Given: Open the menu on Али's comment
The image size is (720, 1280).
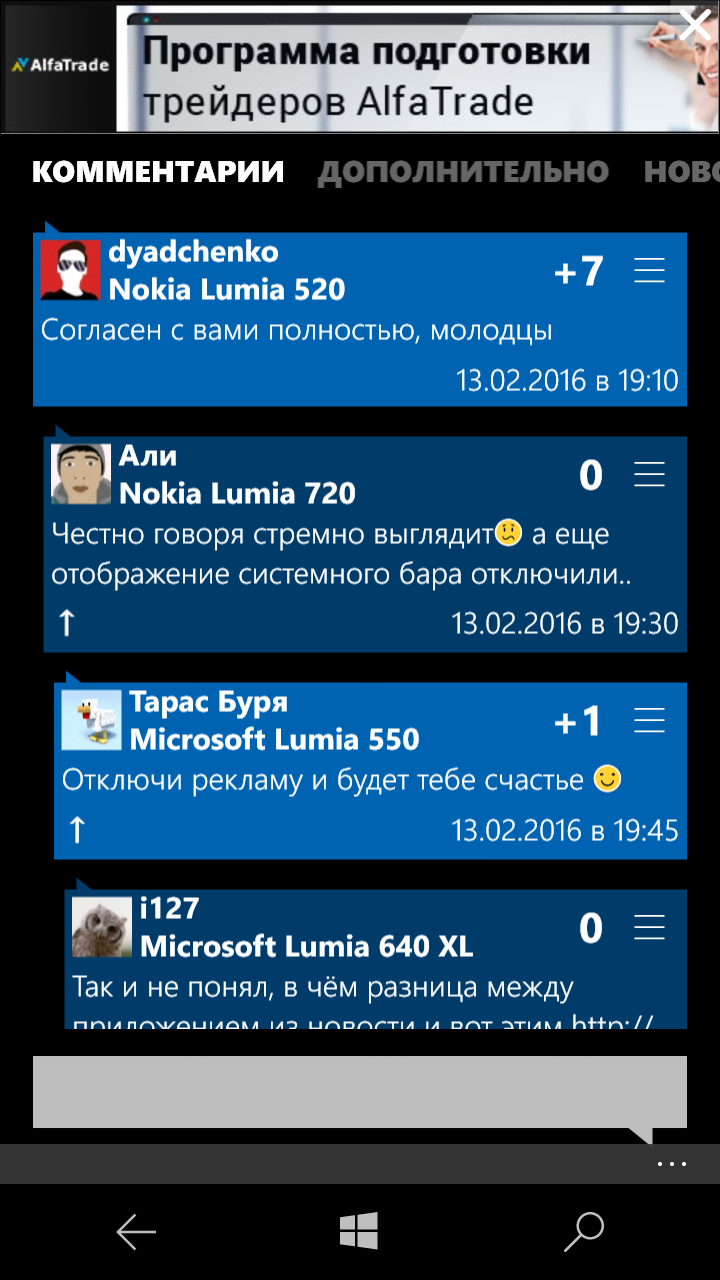Looking at the screenshot, I should [650, 474].
